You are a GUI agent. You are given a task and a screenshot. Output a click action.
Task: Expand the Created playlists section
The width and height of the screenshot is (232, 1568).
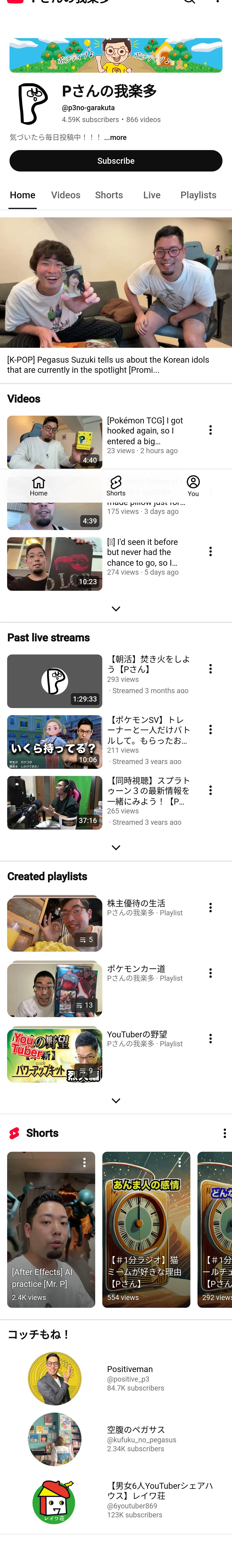[116, 1101]
